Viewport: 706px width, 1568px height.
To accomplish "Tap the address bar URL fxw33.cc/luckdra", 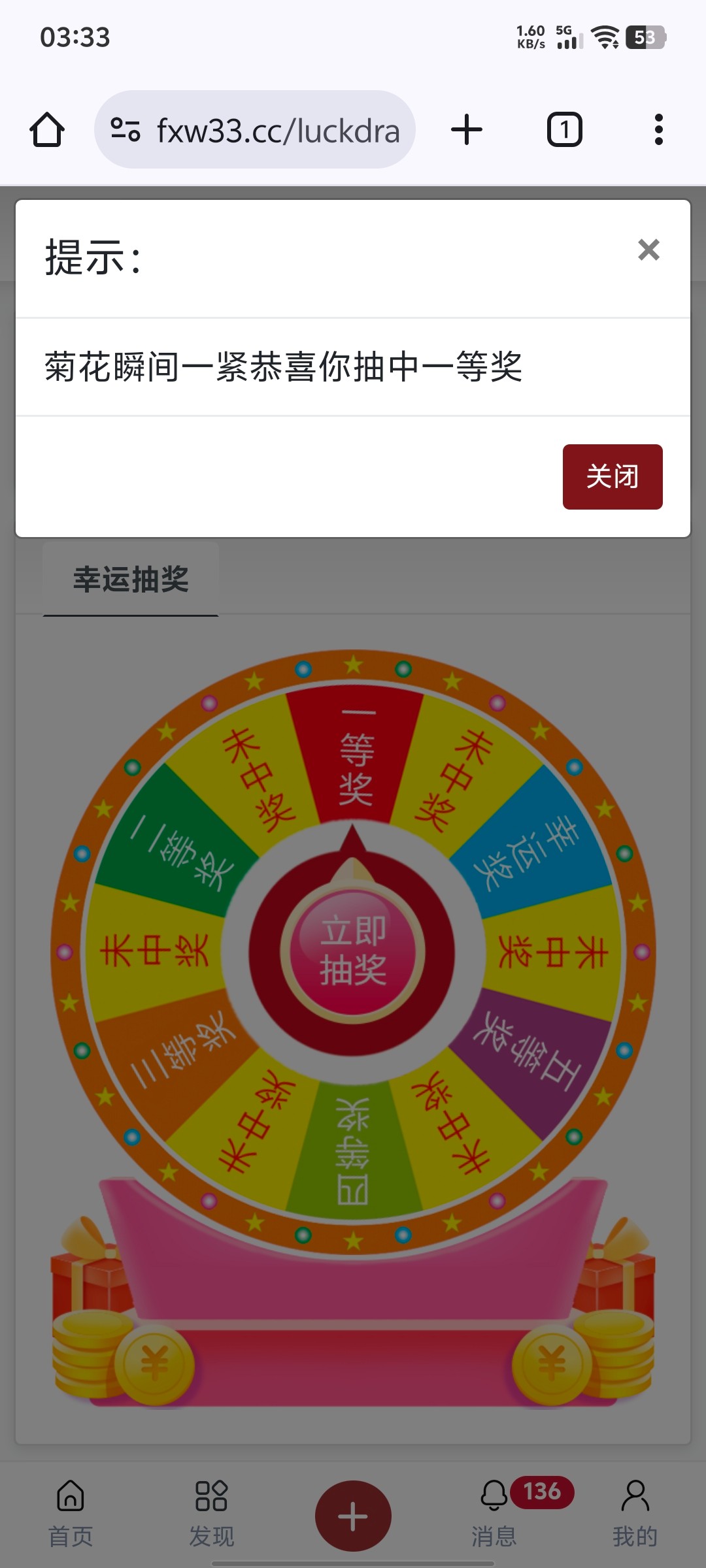I will coord(278,129).
